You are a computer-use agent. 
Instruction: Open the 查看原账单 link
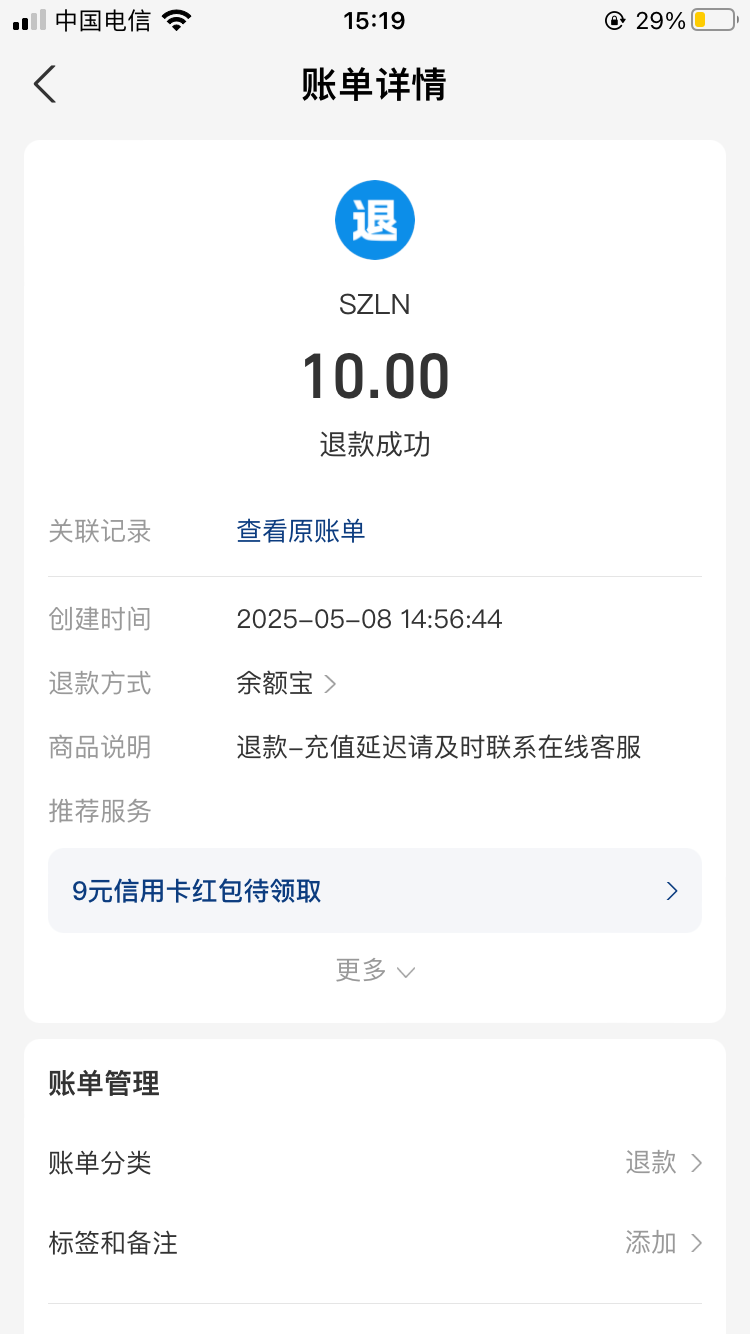301,531
